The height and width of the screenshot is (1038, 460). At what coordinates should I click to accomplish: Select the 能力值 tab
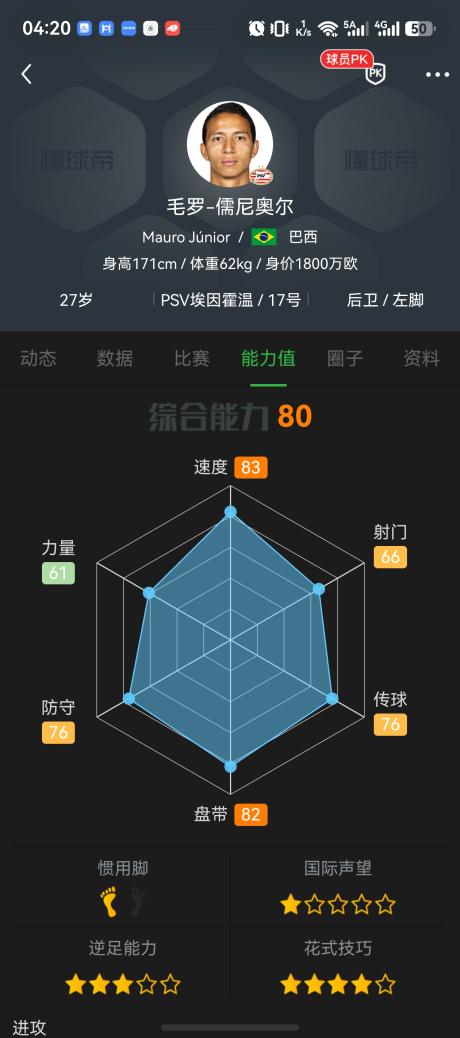[268, 359]
